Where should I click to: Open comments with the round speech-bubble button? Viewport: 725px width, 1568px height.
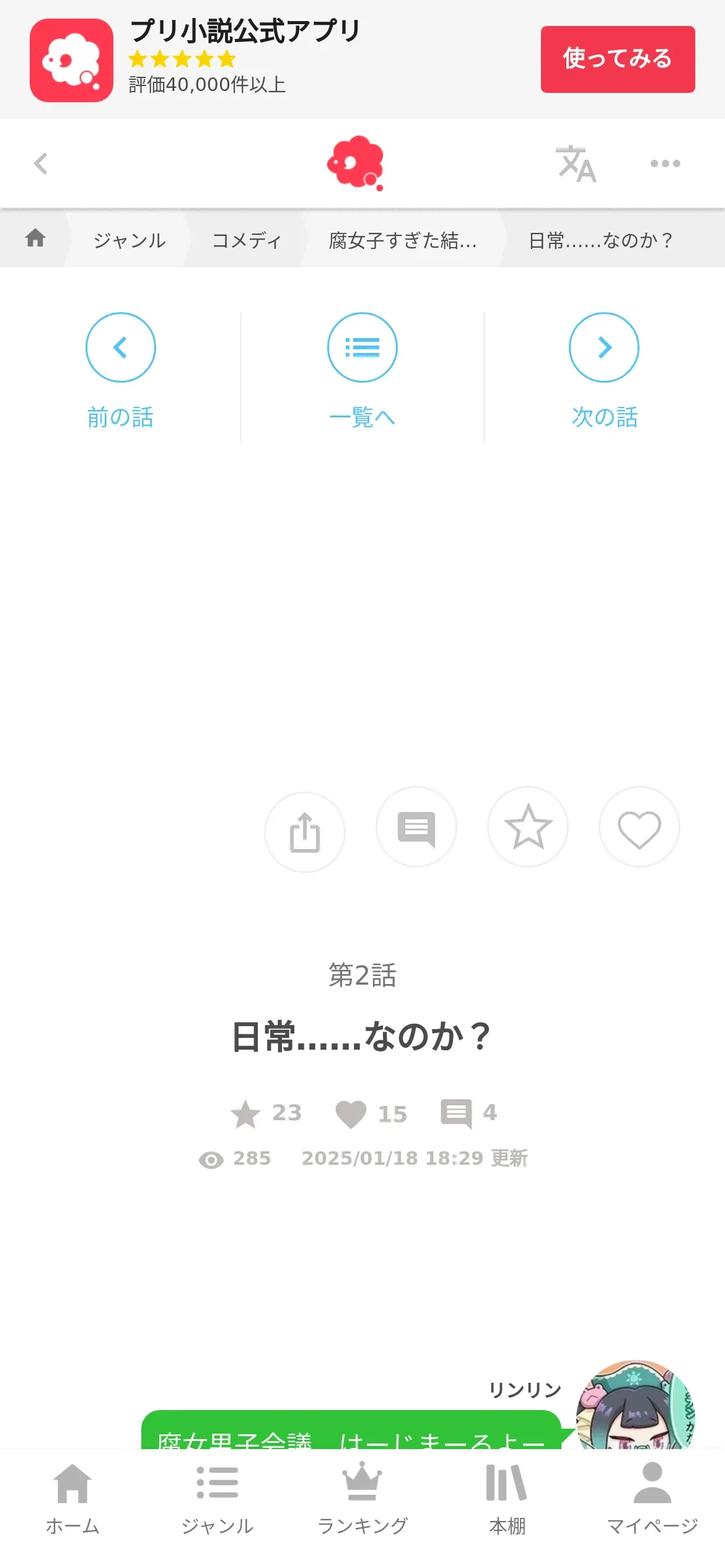(416, 827)
